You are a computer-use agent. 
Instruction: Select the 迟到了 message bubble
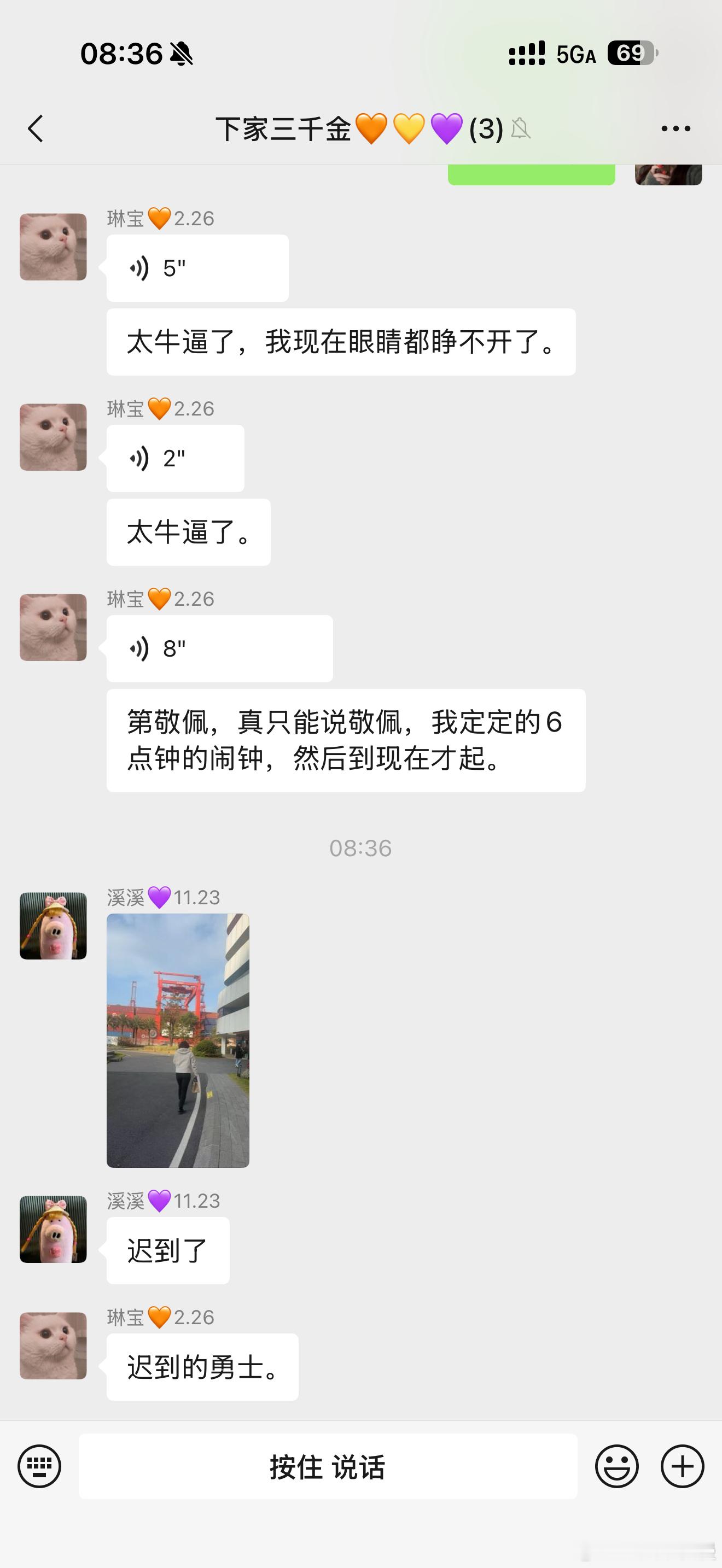tap(167, 1250)
